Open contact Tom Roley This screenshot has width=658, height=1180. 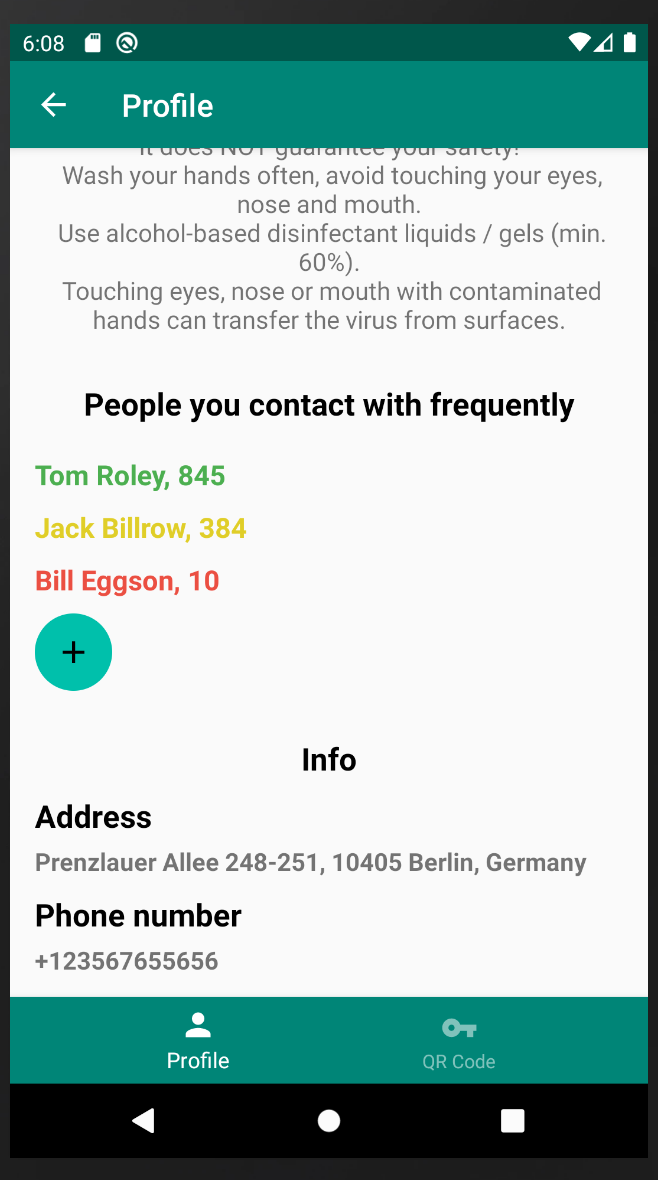click(130, 476)
